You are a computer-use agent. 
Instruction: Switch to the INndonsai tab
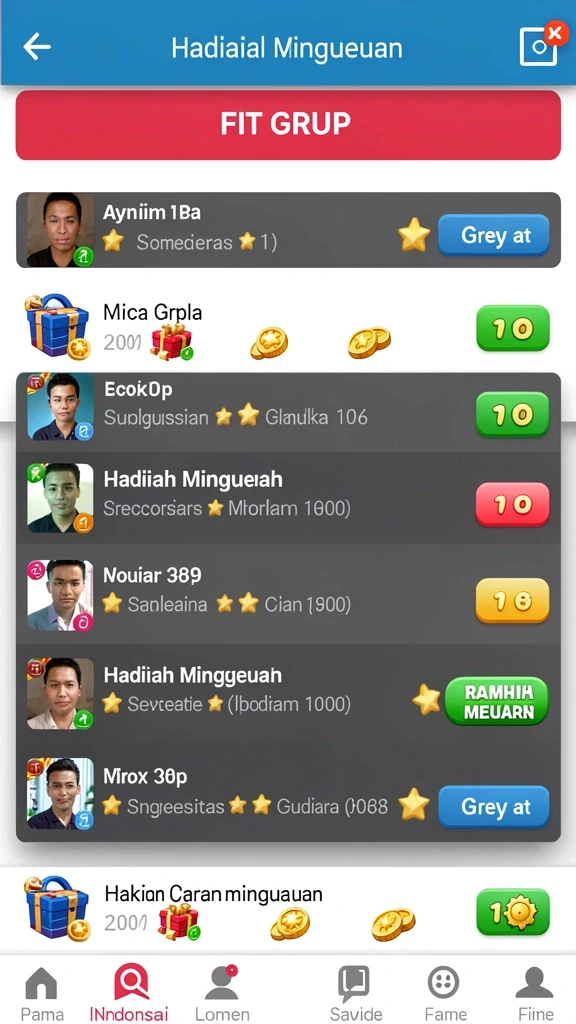pyautogui.click(x=129, y=993)
